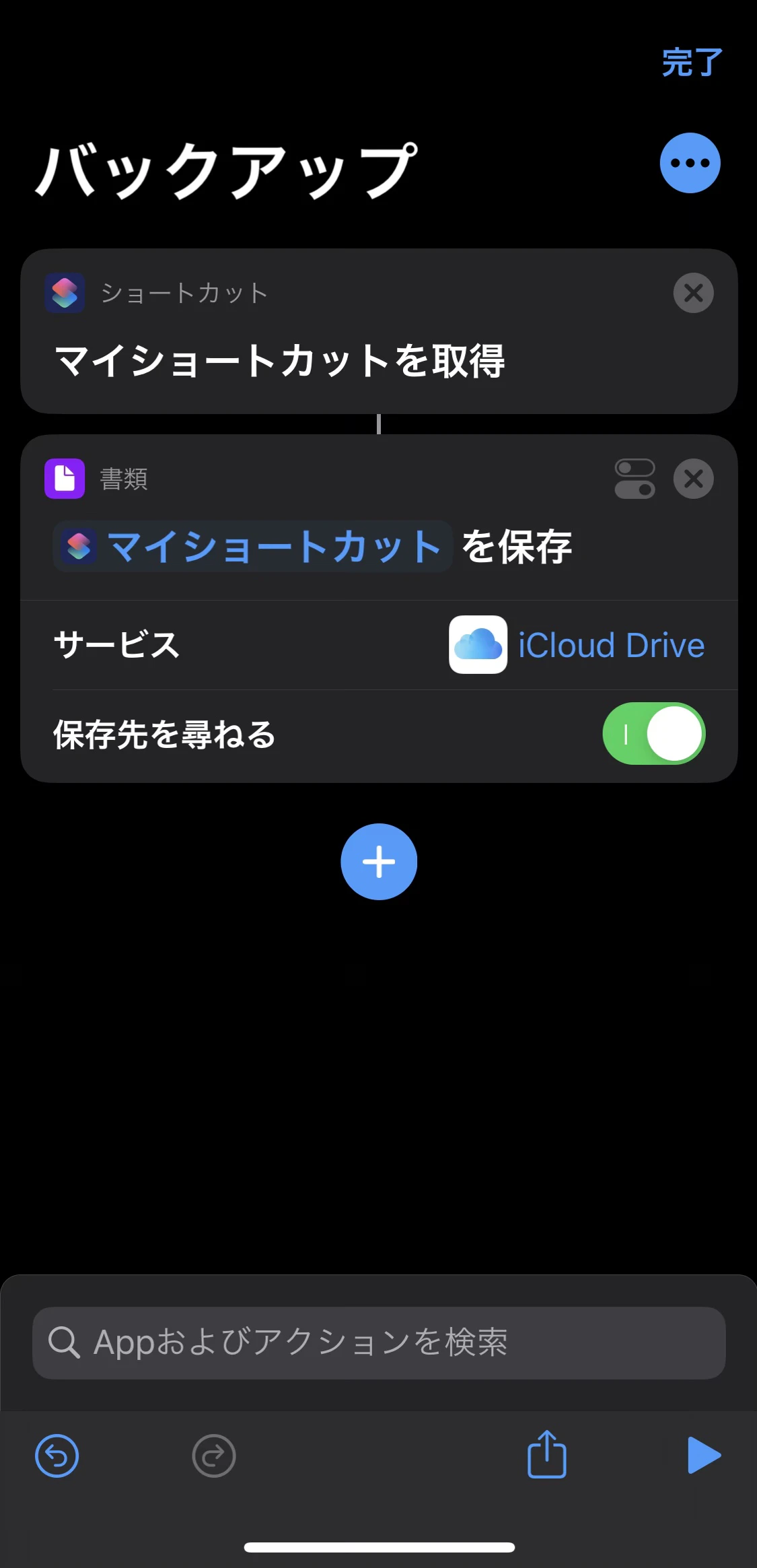Remove the マイショートカットを取得 action

tap(693, 293)
